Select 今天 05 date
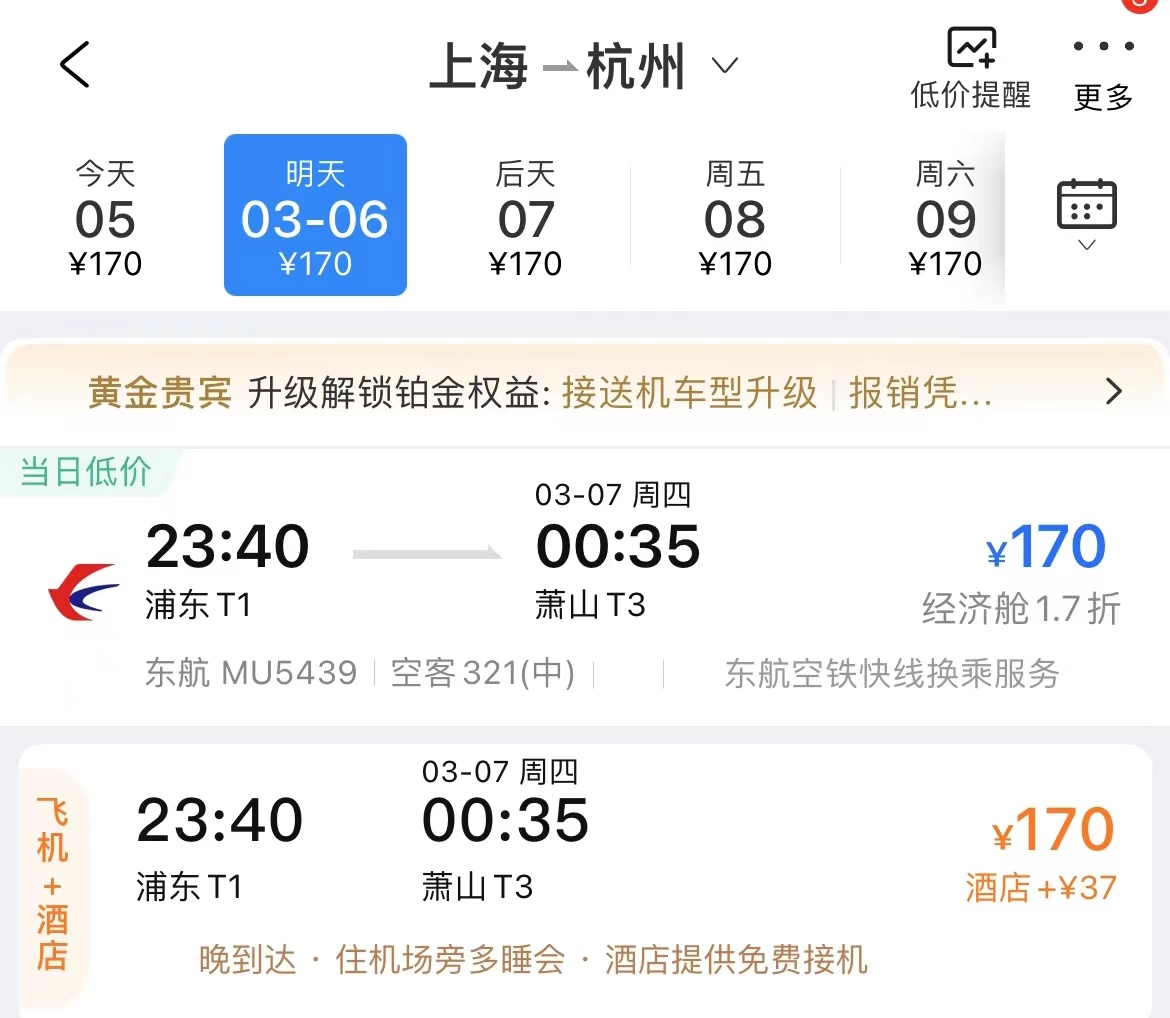1170x1018 pixels. click(x=105, y=218)
